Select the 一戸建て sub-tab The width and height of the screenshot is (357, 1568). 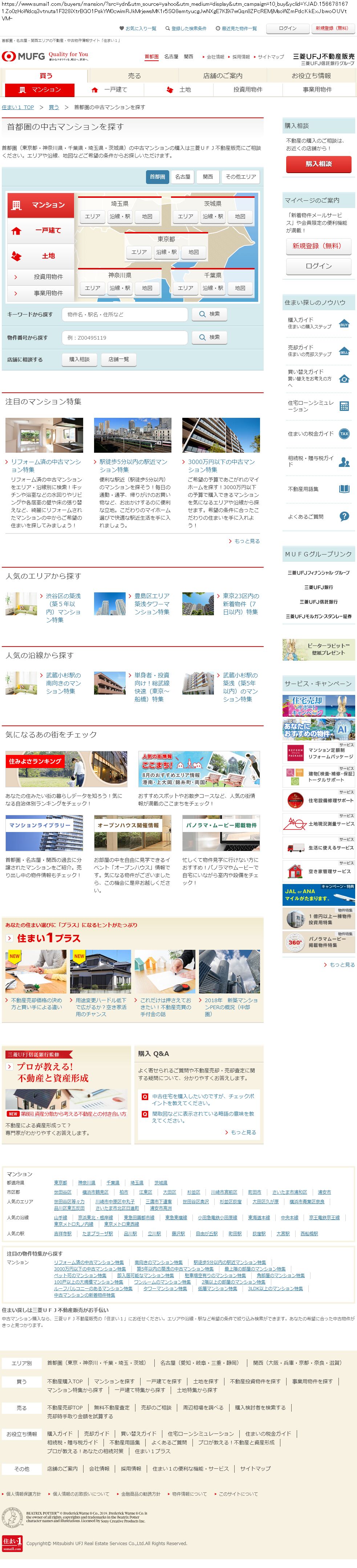click(109, 89)
